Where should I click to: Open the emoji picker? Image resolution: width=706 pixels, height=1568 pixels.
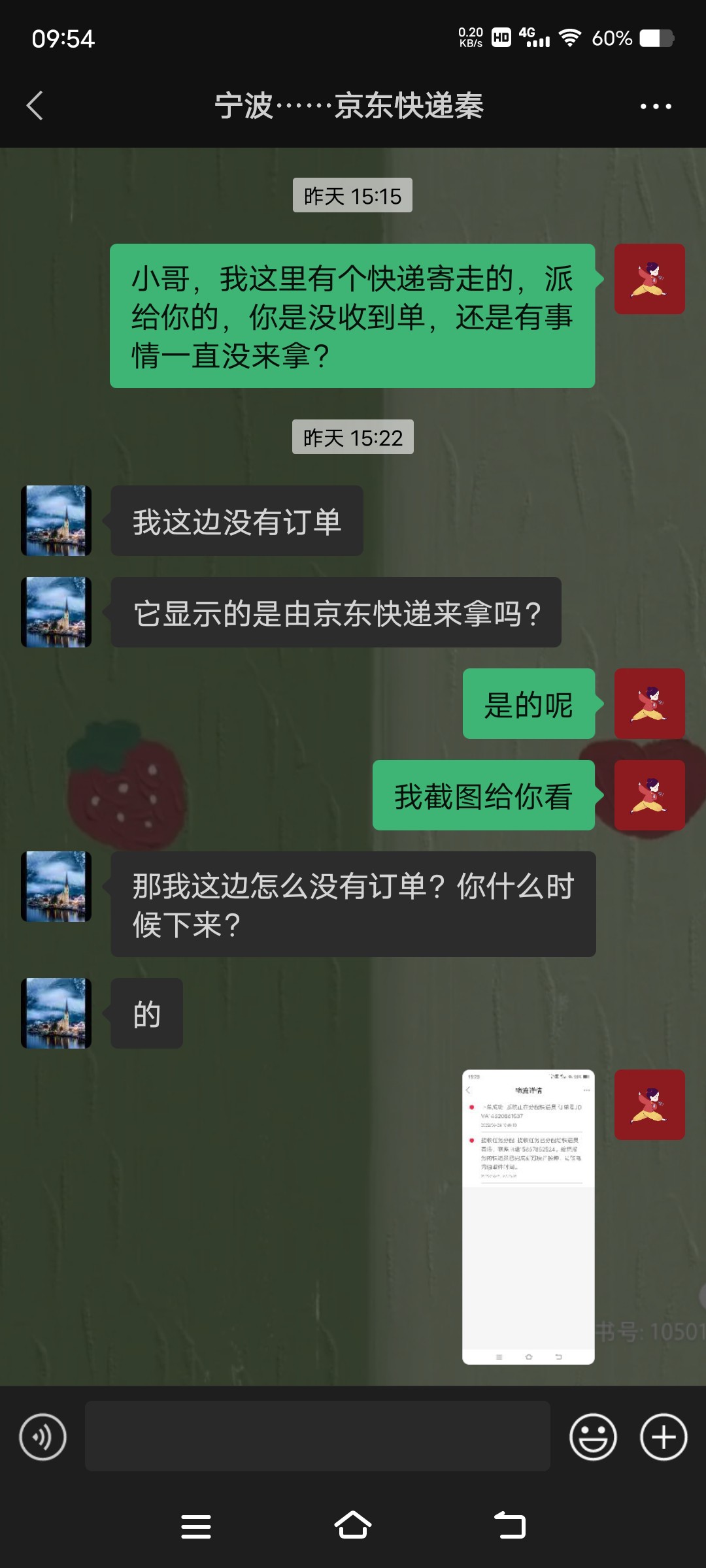click(593, 1437)
